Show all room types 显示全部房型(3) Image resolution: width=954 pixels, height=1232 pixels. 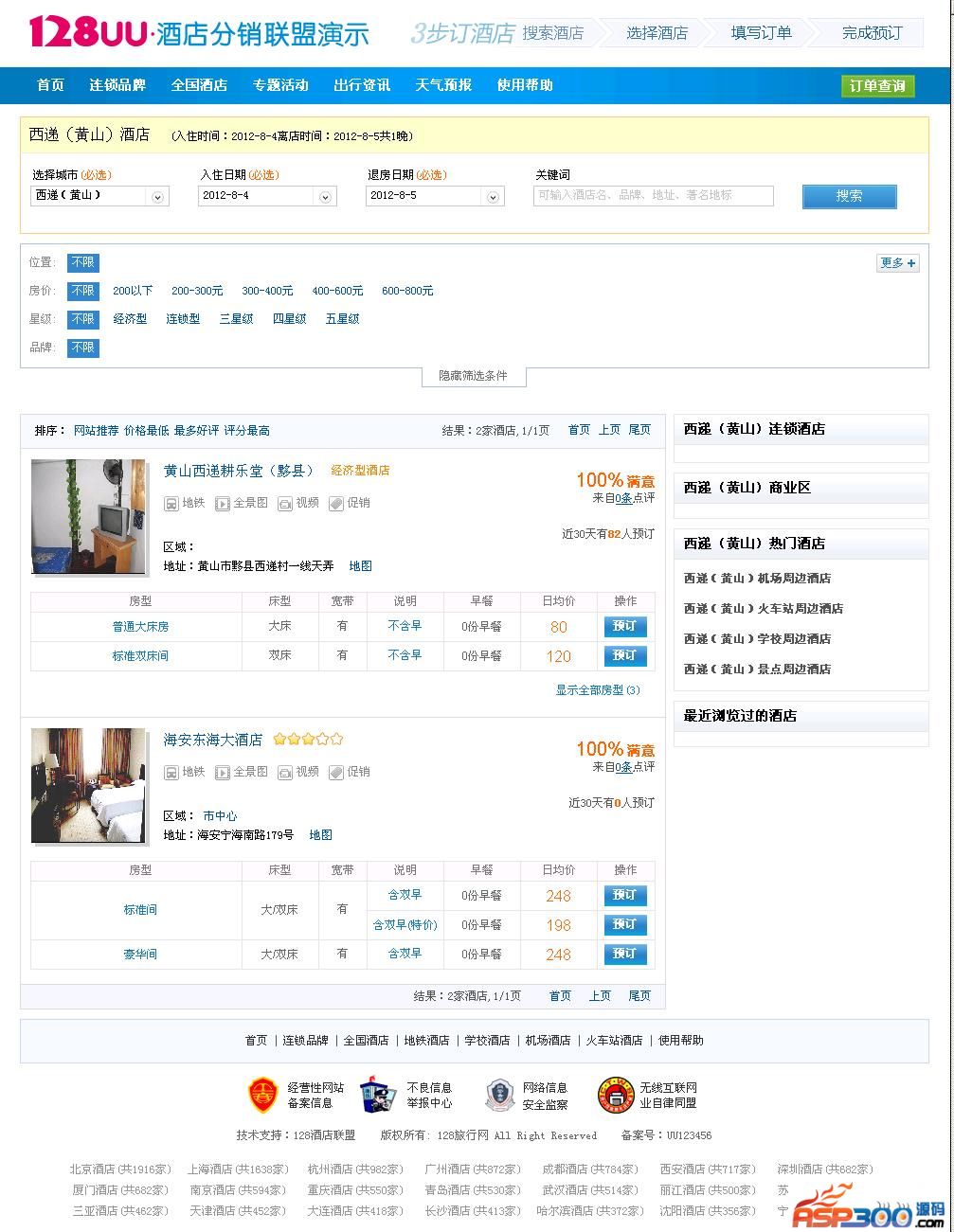(597, 690)
